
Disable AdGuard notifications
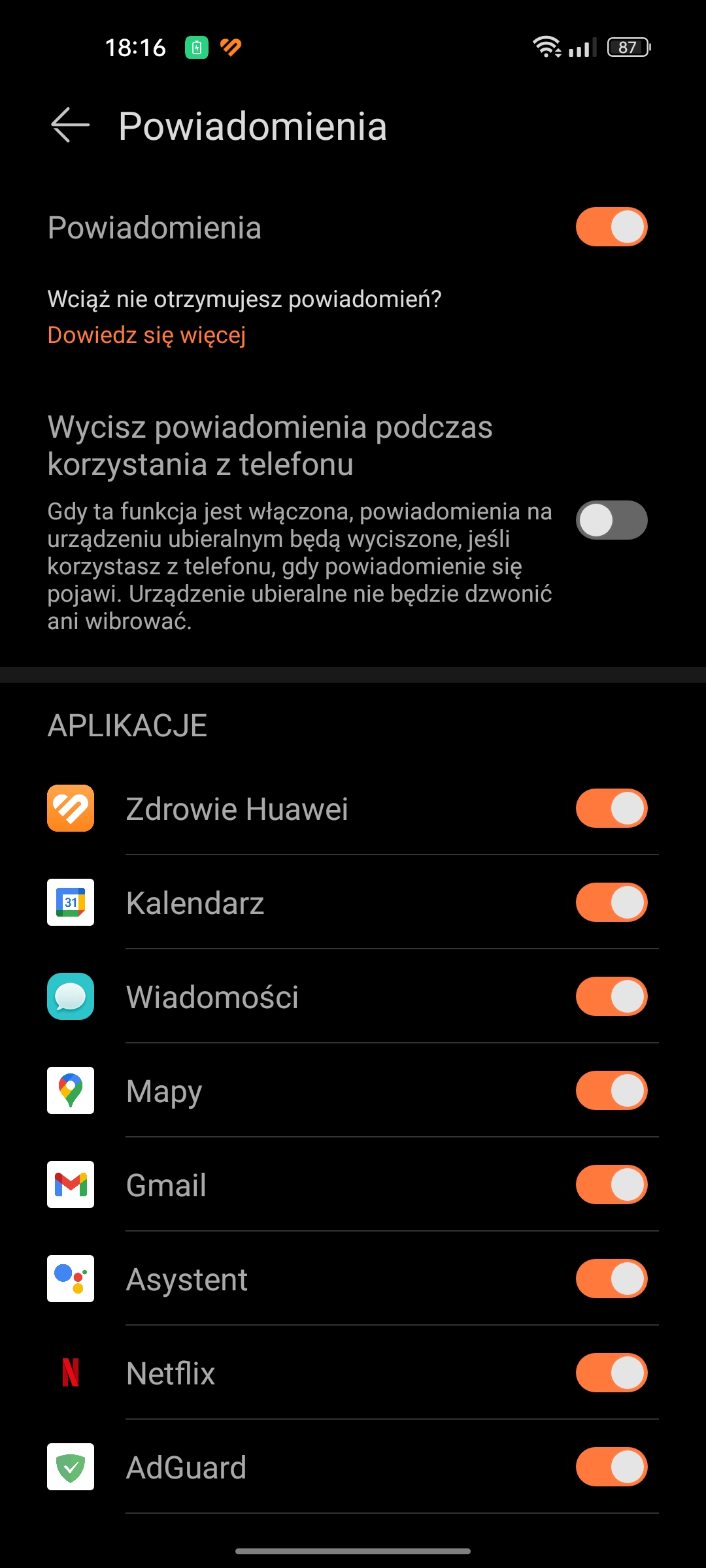[x=611, y=1467]
